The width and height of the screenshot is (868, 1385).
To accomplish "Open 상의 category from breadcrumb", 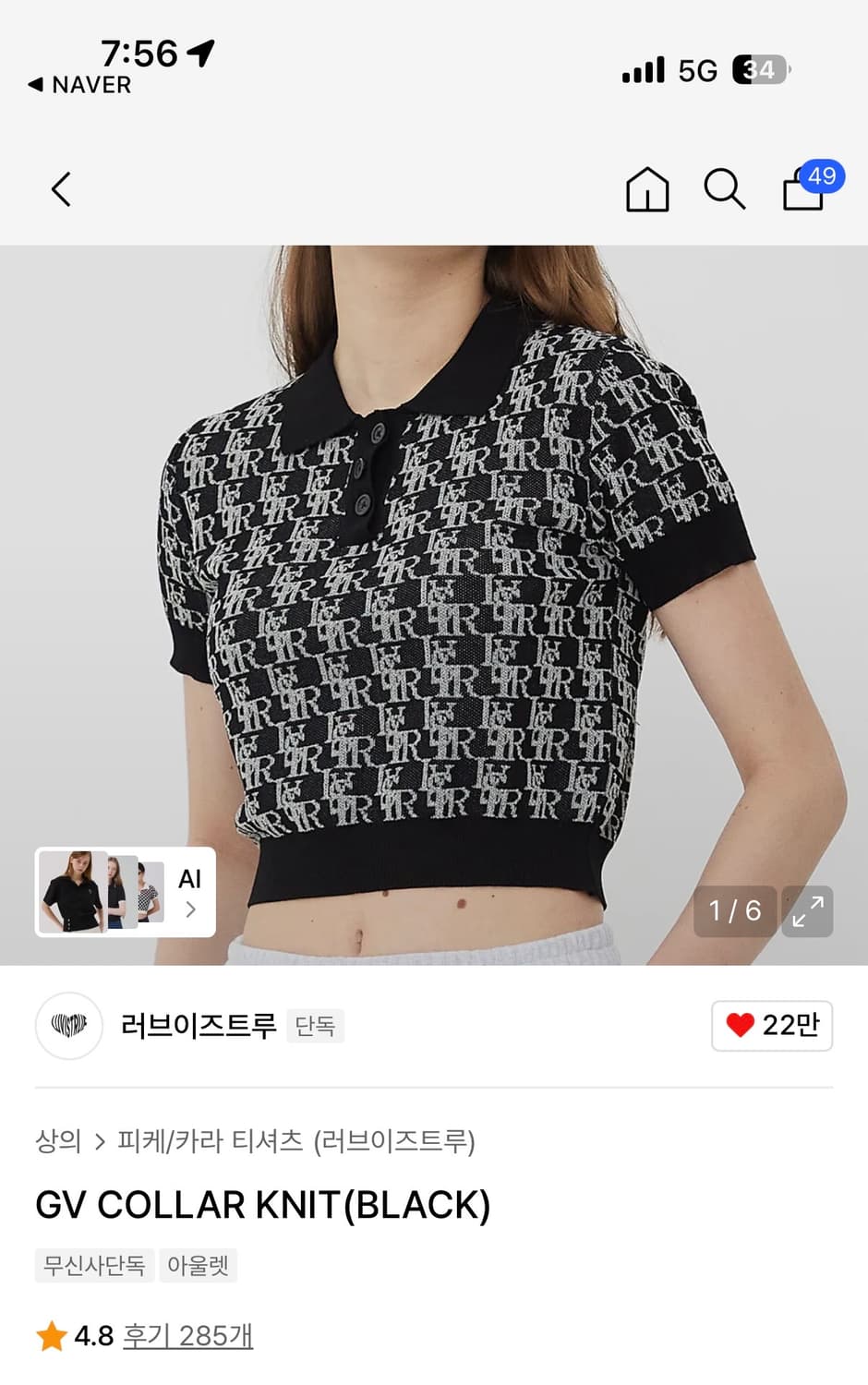I will click(x=56, y=1142).
